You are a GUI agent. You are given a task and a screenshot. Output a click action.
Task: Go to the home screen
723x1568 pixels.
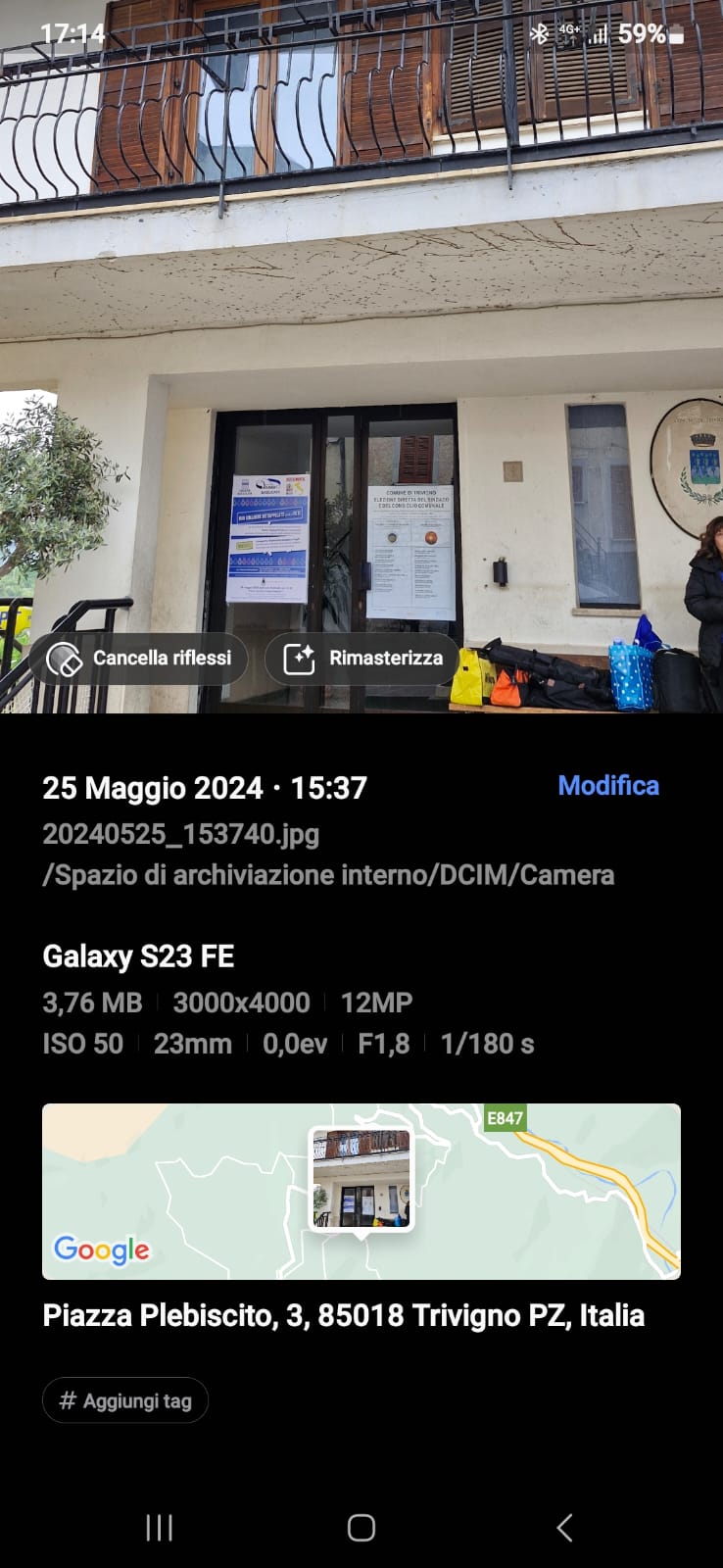coord(361,1527)
